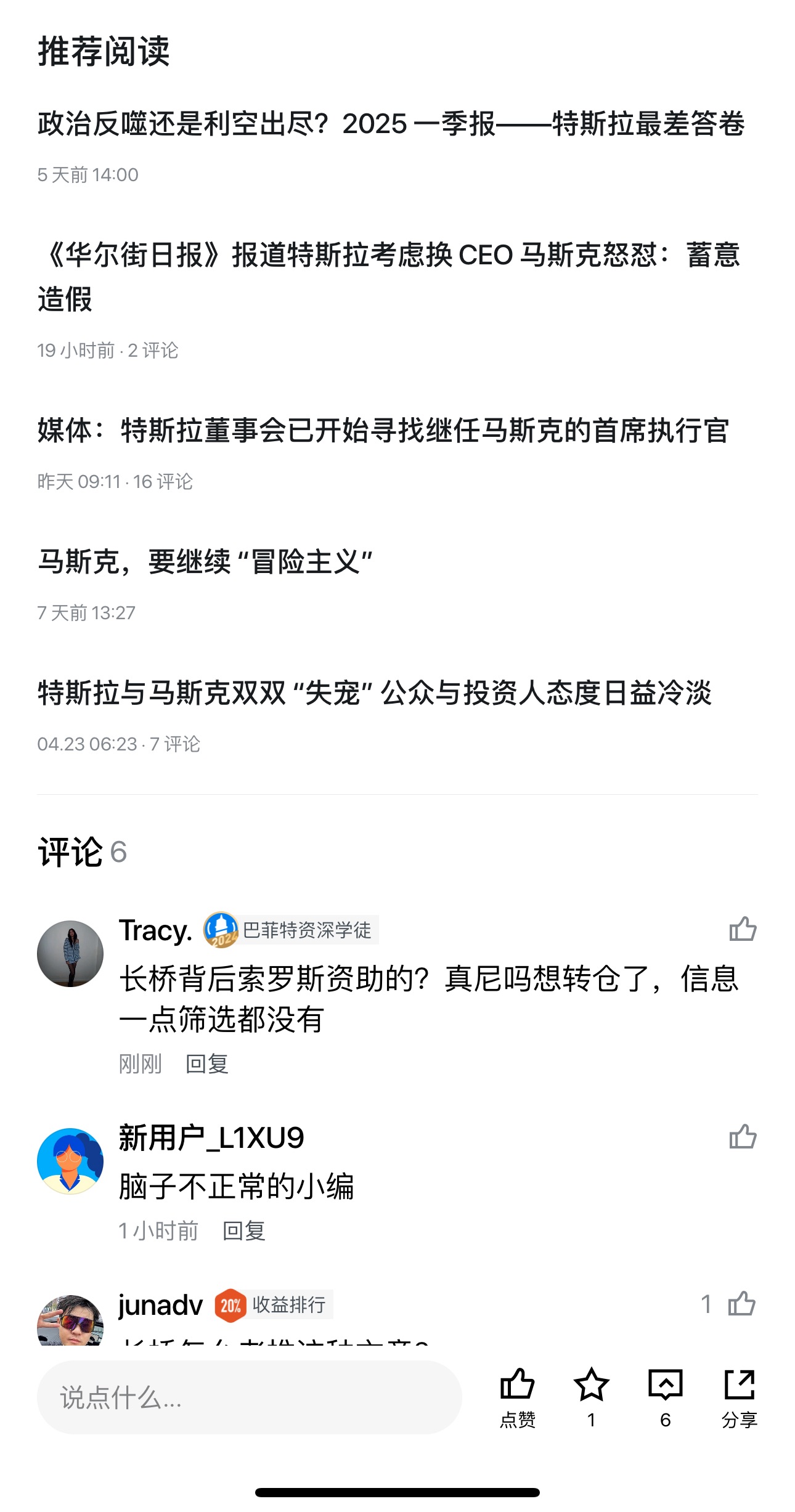Image resolution: width=795 pixels, height=1512 pixels.
Task: Like Tracy.'s comment
Action: pyautogui.click(x=743, y=929)
